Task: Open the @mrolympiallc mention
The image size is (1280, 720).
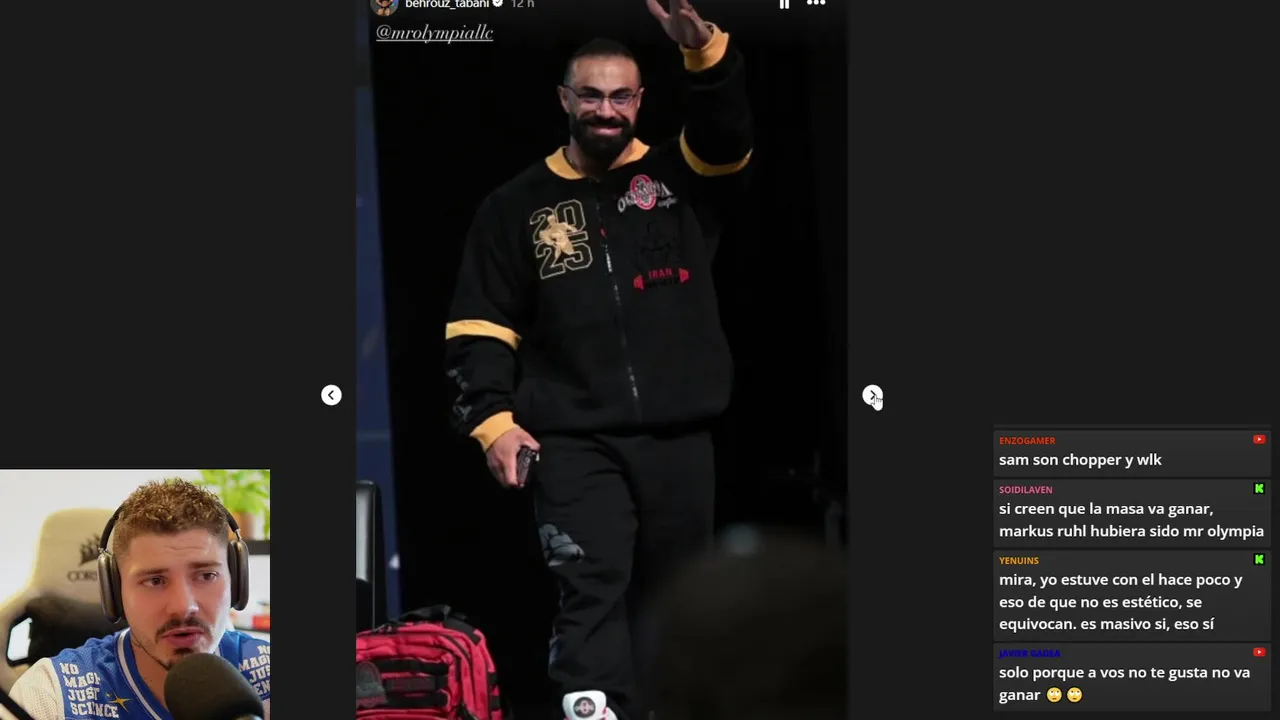Action: (x=434, y=33)
